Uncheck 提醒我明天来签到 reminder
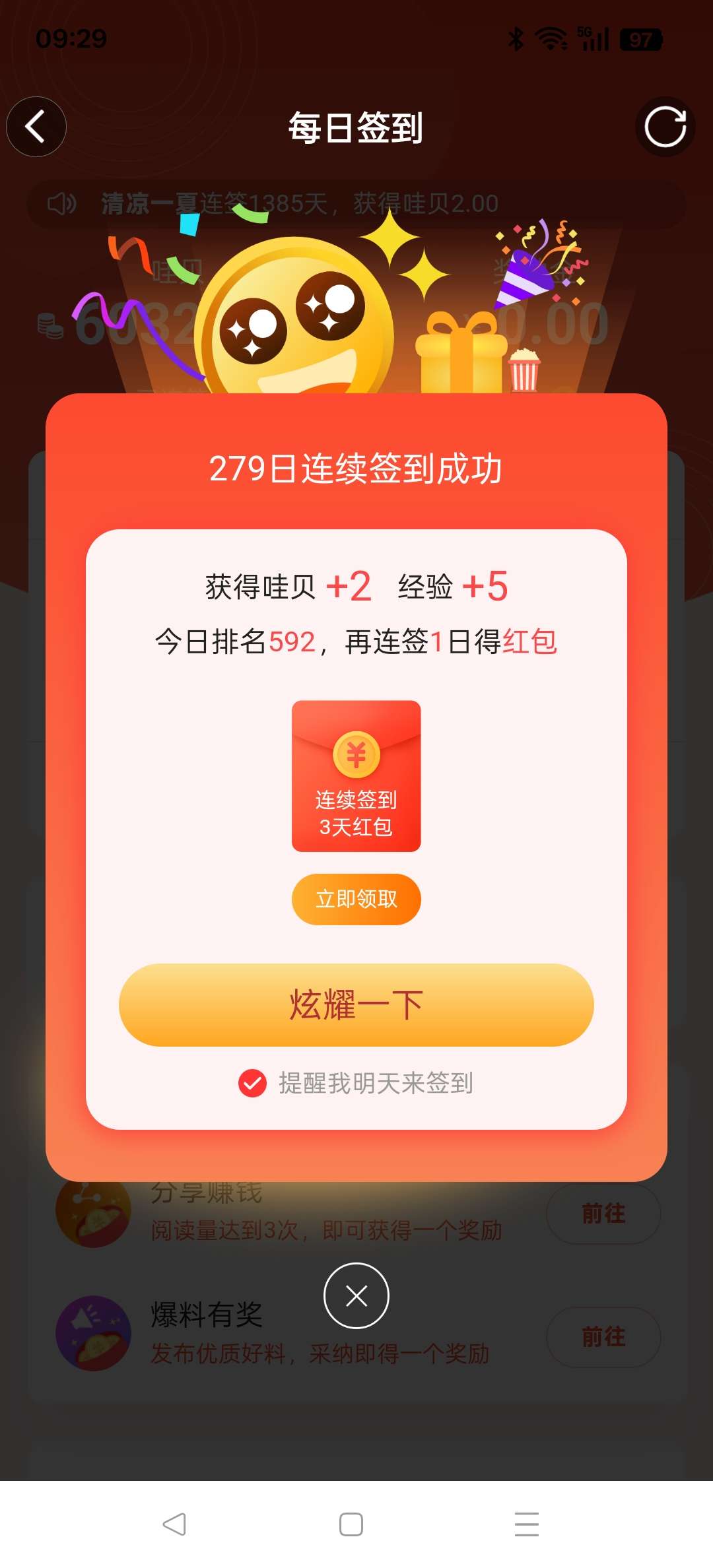Viewport: 713px width, 1568px height. pos(252,1083)
